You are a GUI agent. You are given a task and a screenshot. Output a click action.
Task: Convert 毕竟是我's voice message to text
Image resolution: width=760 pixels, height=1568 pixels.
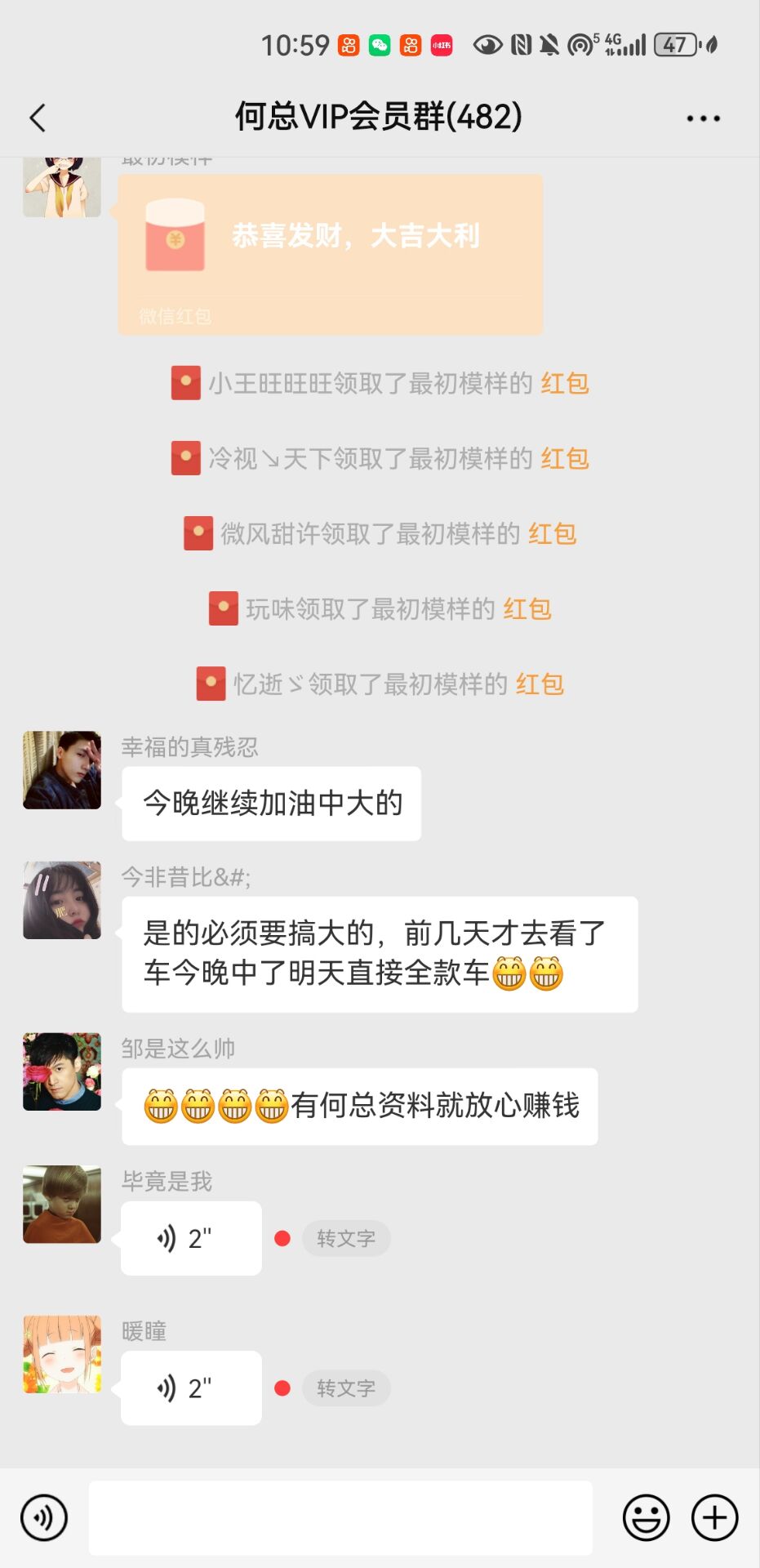coord(346,1239)
